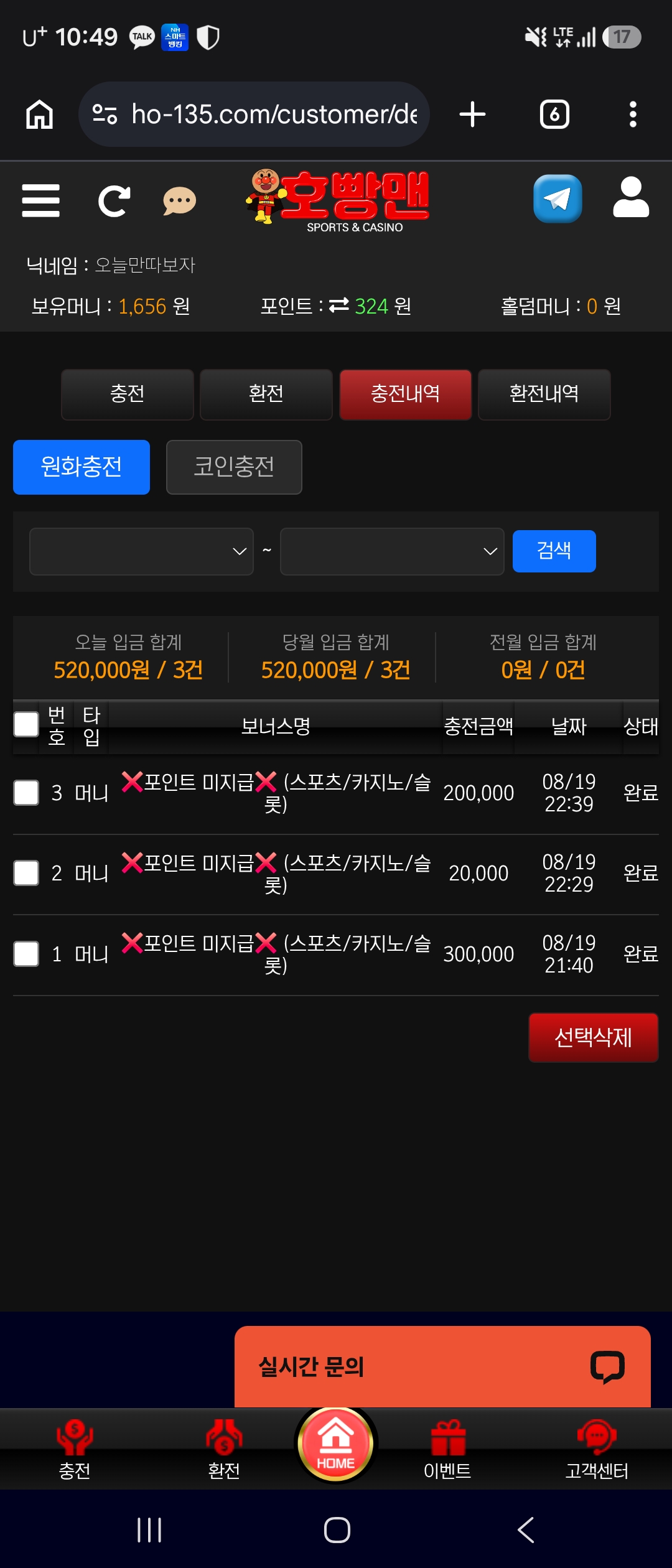Viewport: 672px width, 1568px height.
Task: Tap the blue 검색 button
Action: click(x=554, y=551)
